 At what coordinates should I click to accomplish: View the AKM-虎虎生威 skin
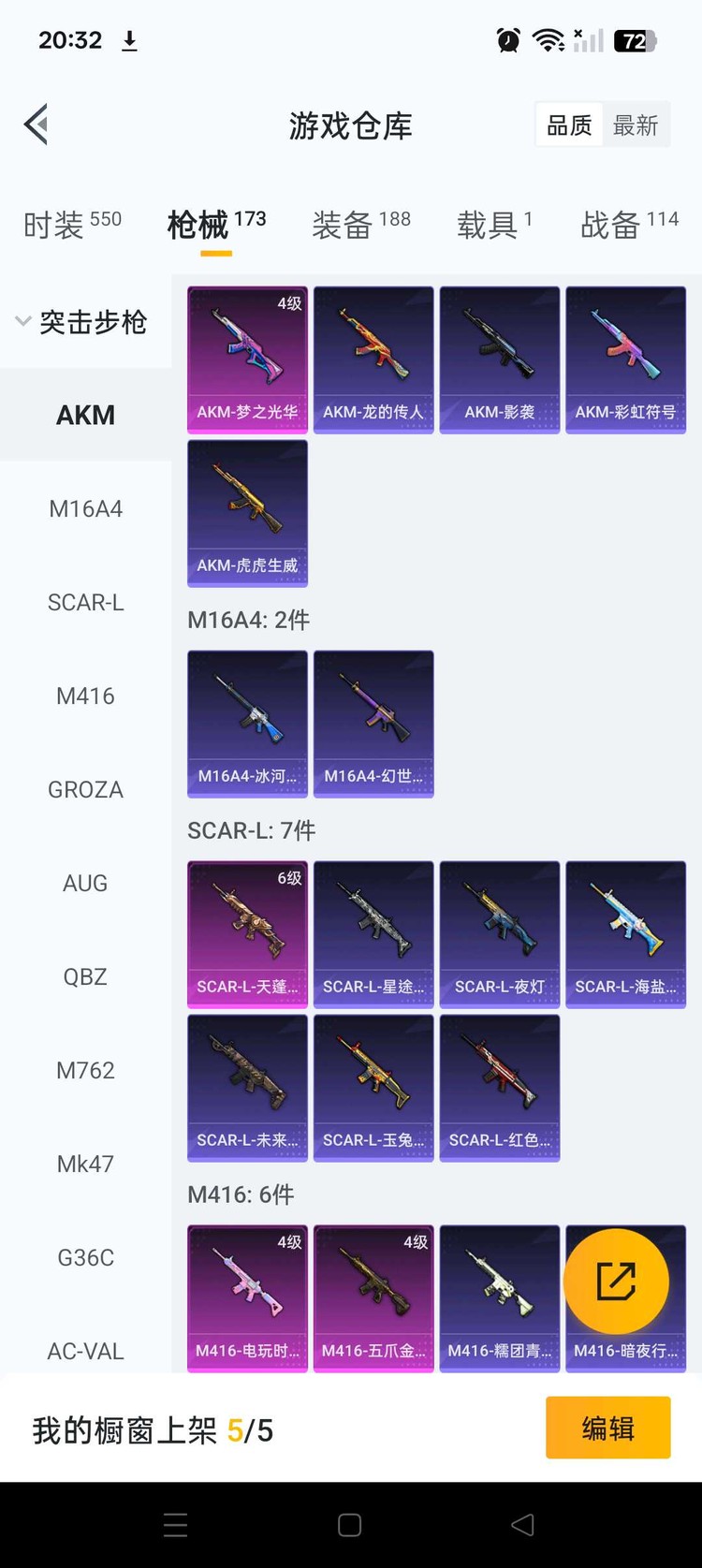coord(247,513)
